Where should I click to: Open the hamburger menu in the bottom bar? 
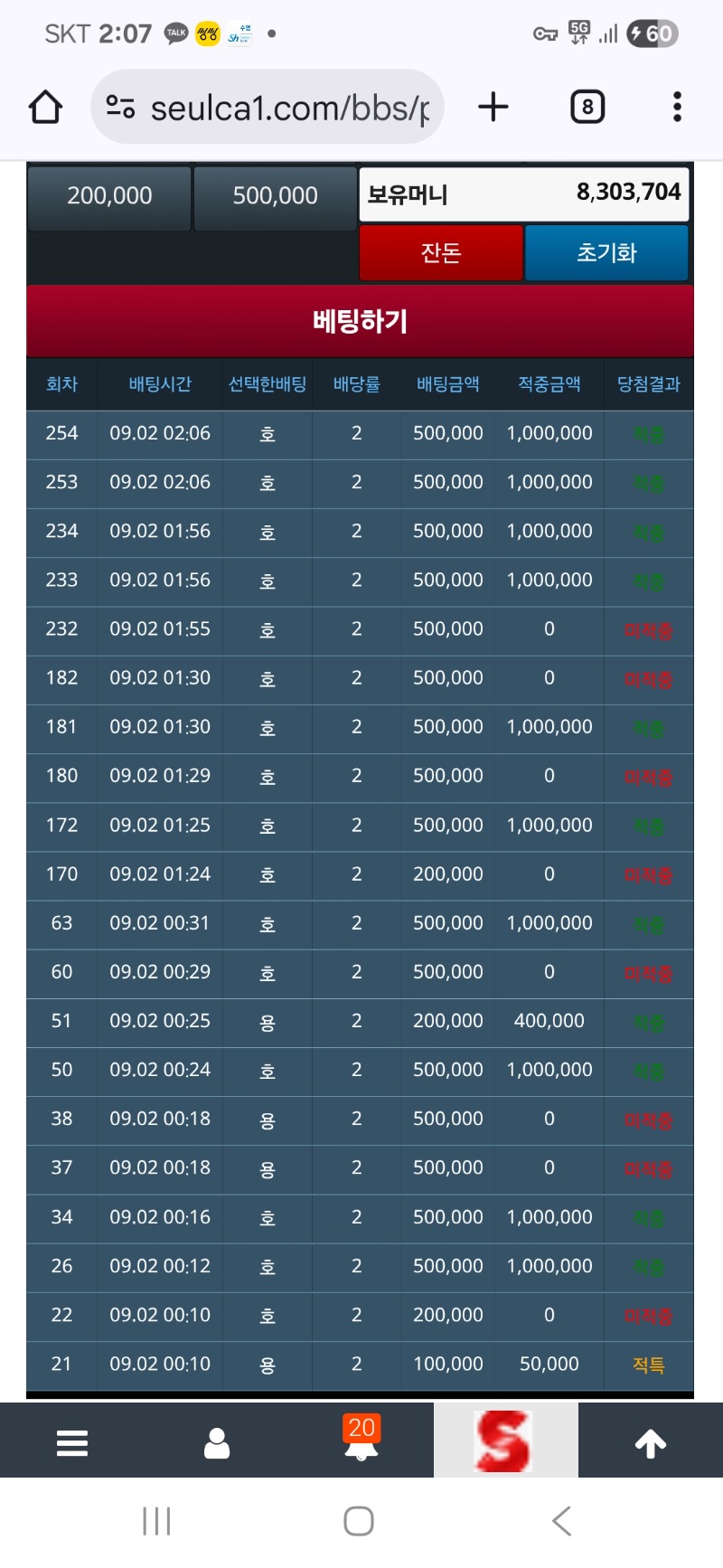(72, 1442)
